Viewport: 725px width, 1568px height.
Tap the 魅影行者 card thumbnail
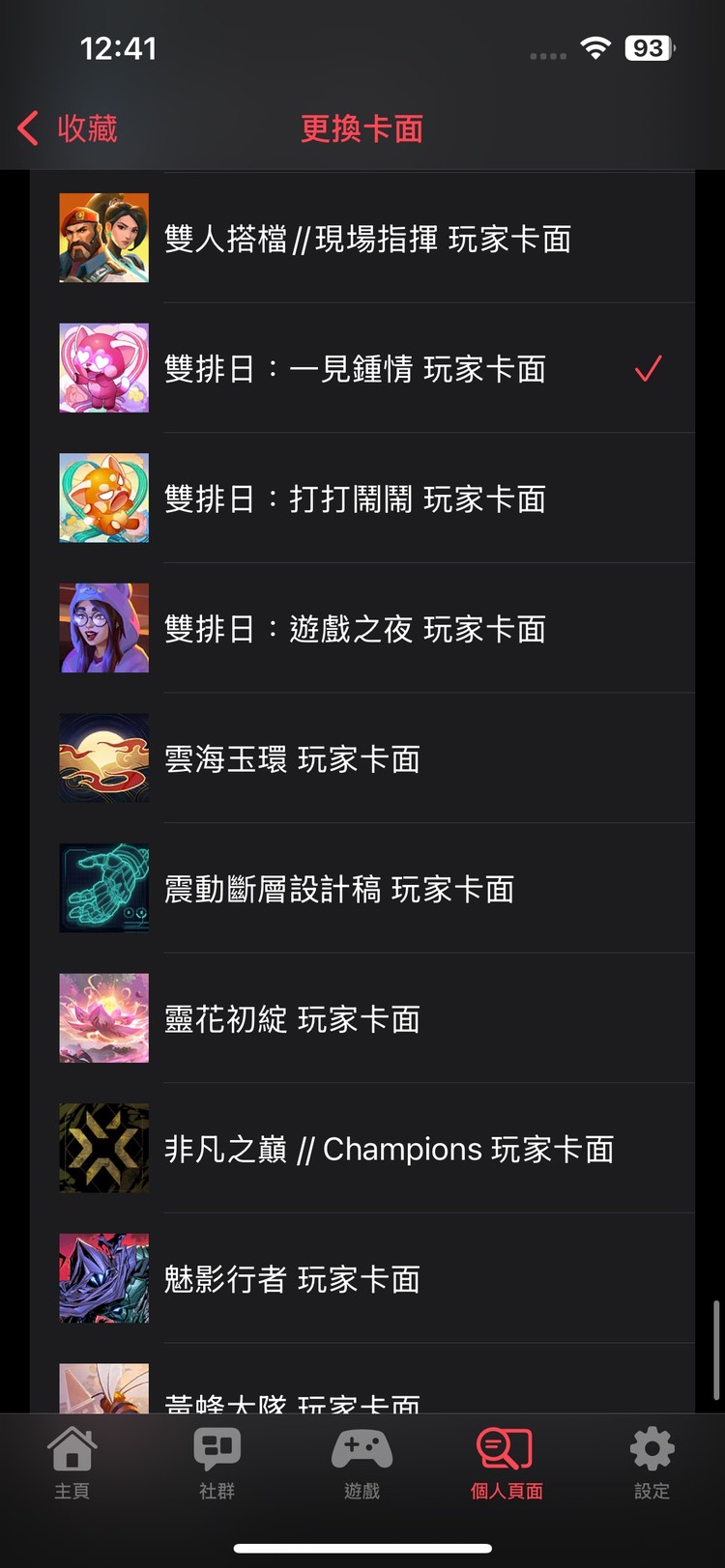[103, 1277]
